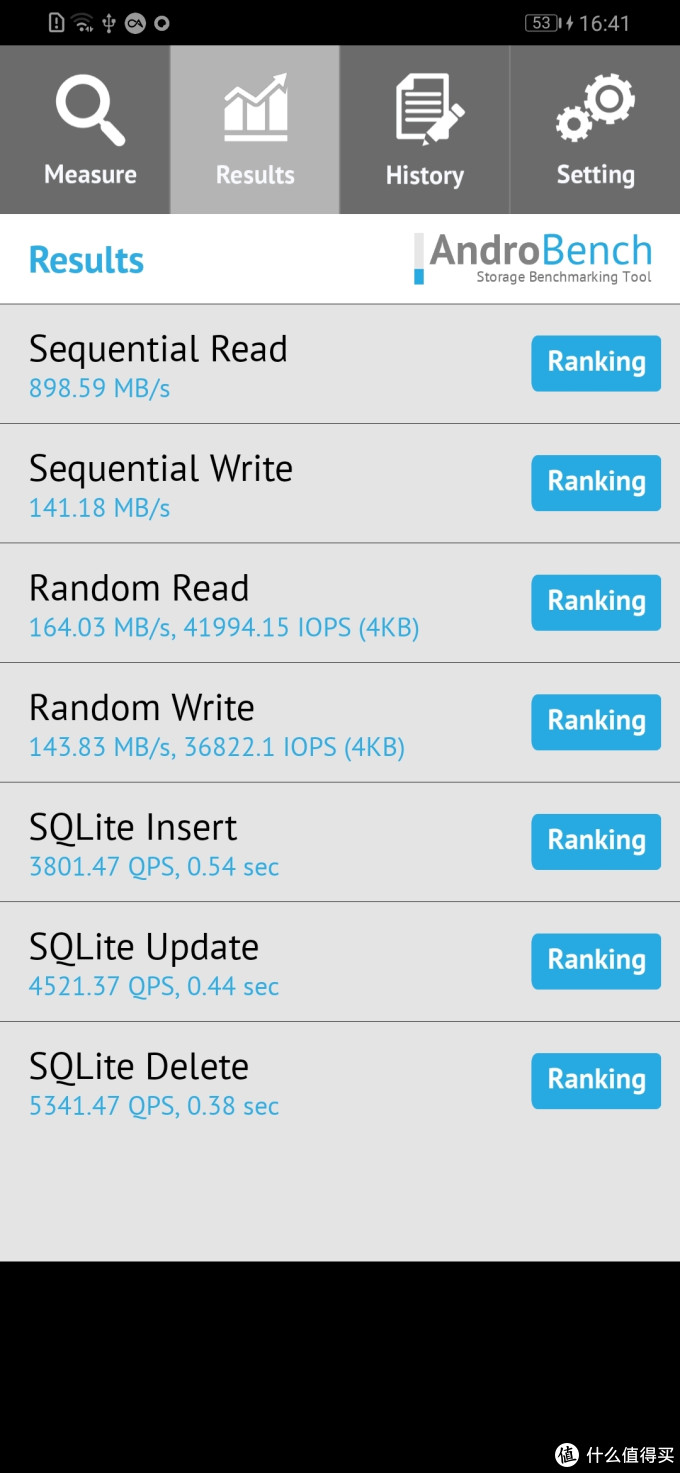The height and width of the screenshot is (1473, 680).
Task: Open Ranking for Sequential Write
Action: click(x=596, y=483)
